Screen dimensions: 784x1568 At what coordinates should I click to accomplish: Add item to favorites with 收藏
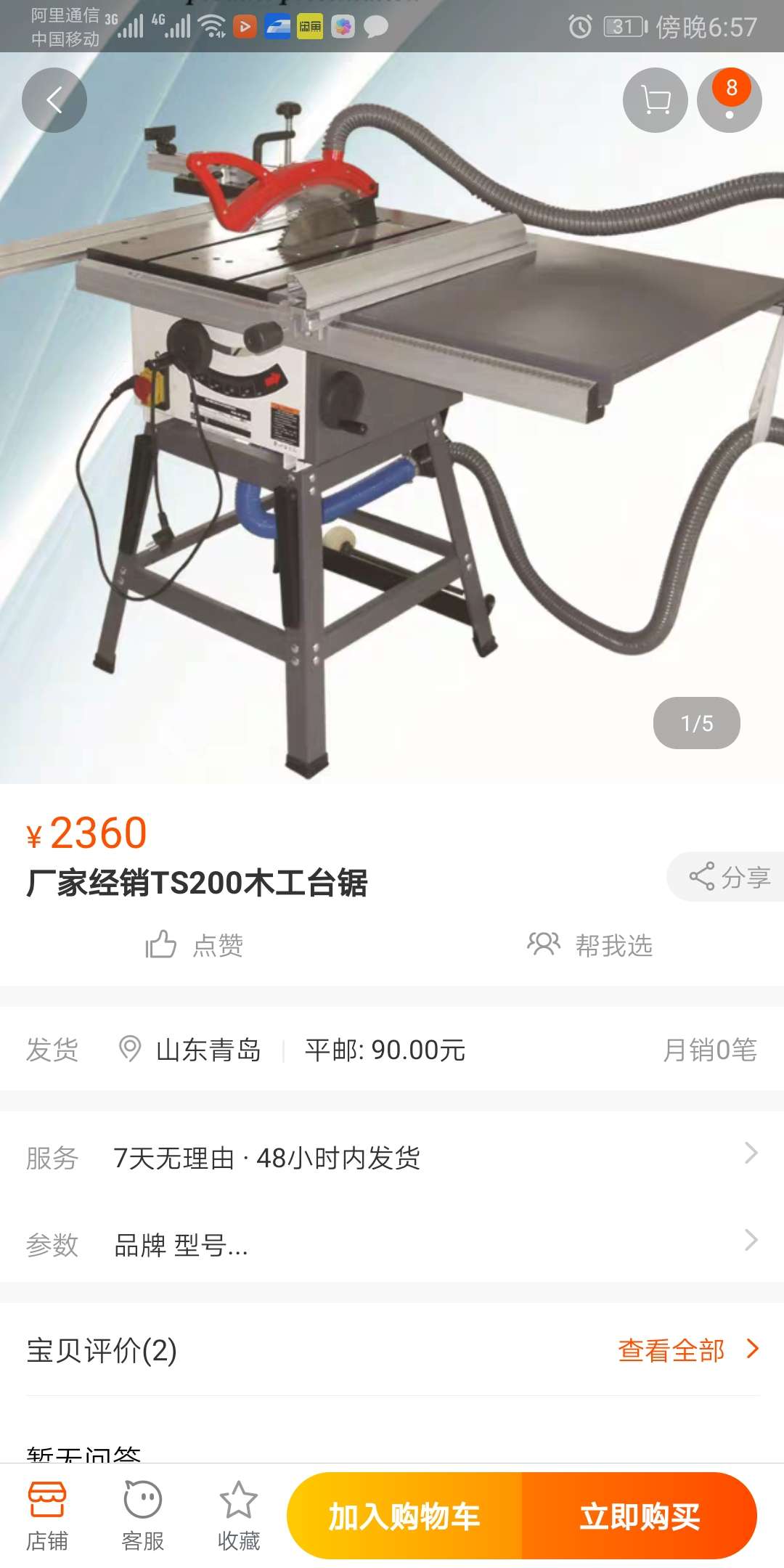[x=238, y=1516]
